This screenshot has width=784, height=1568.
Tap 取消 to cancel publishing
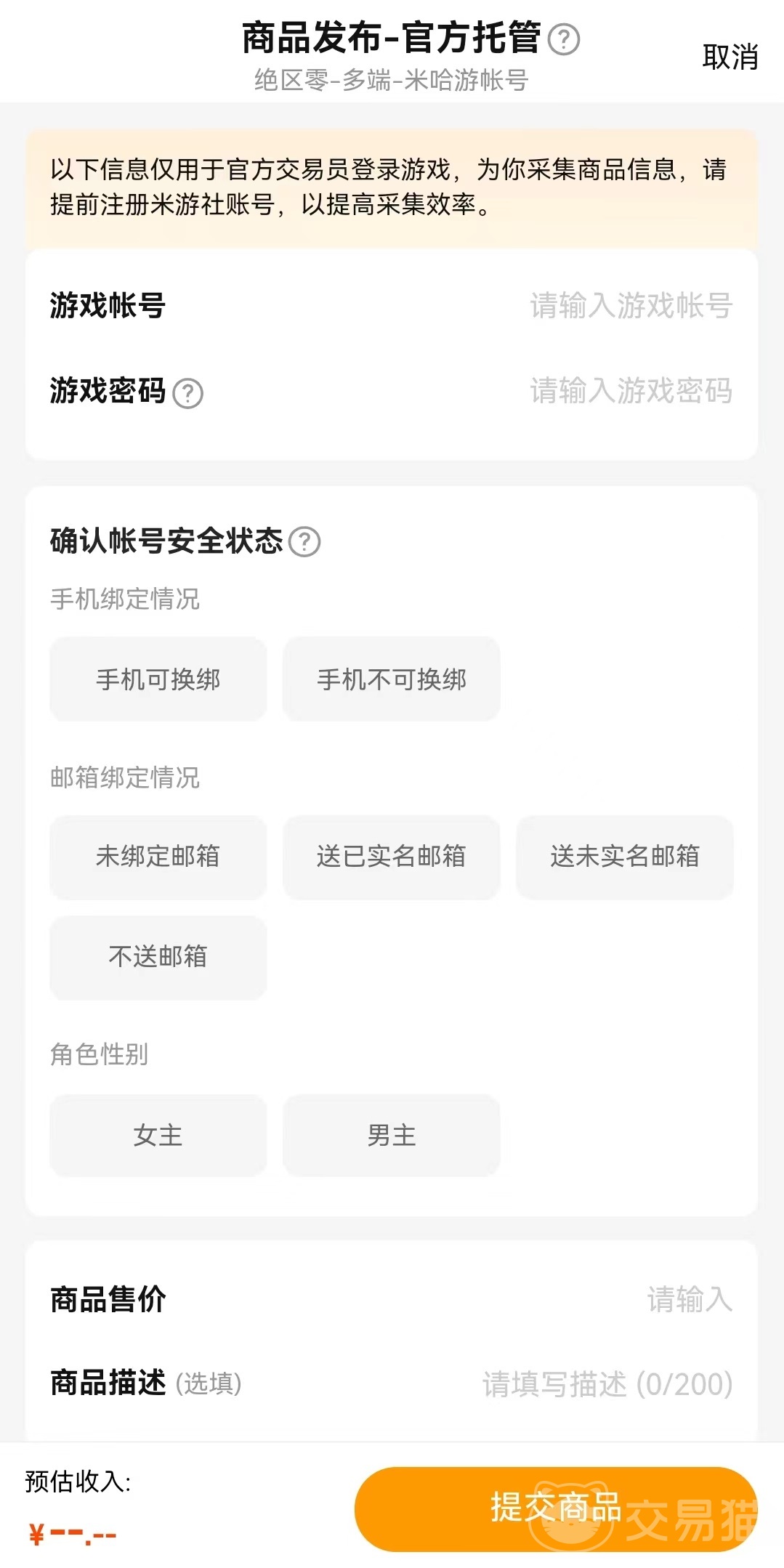[730, 57]
